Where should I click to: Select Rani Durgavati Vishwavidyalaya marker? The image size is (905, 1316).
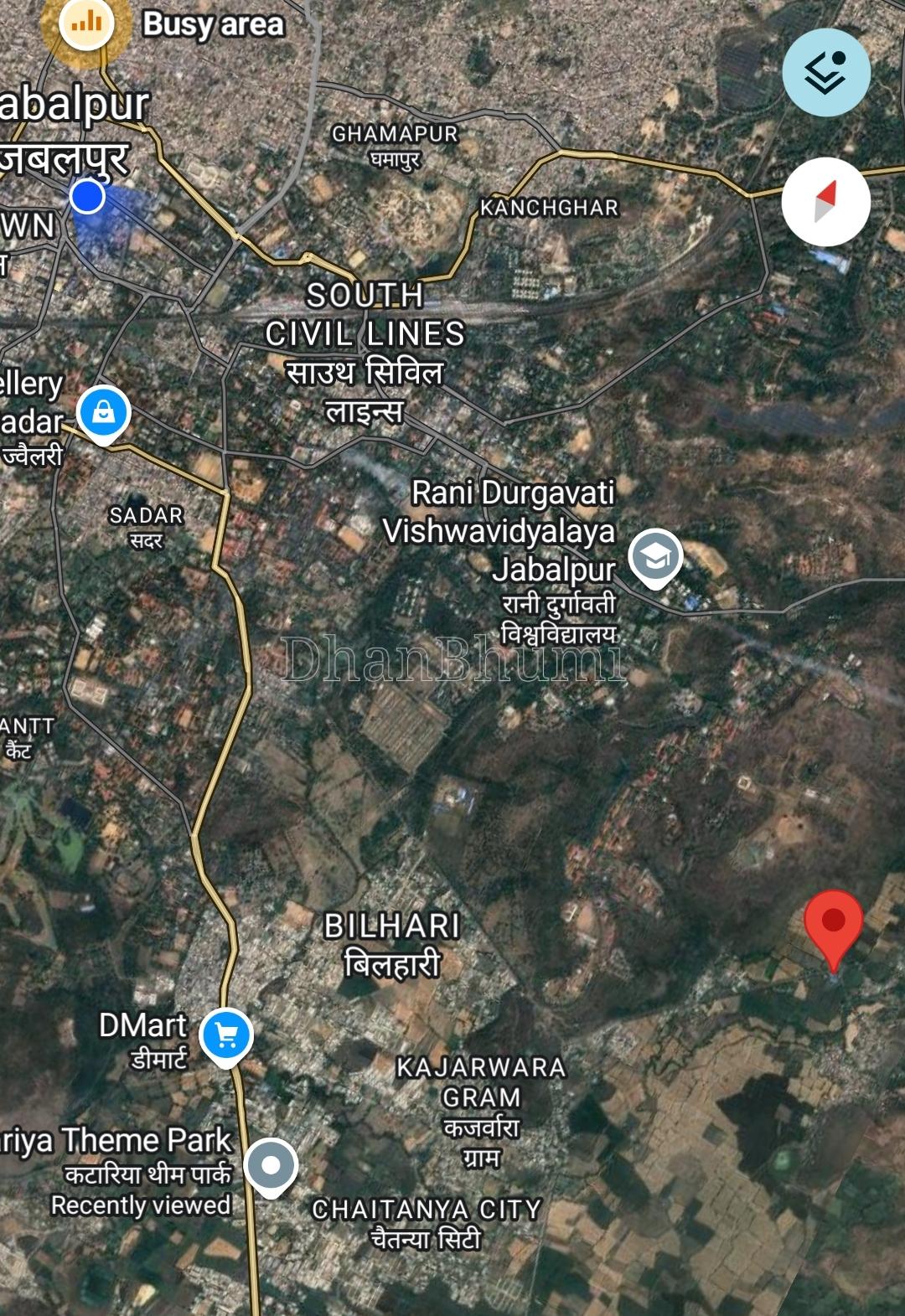(x=655, y=557)
